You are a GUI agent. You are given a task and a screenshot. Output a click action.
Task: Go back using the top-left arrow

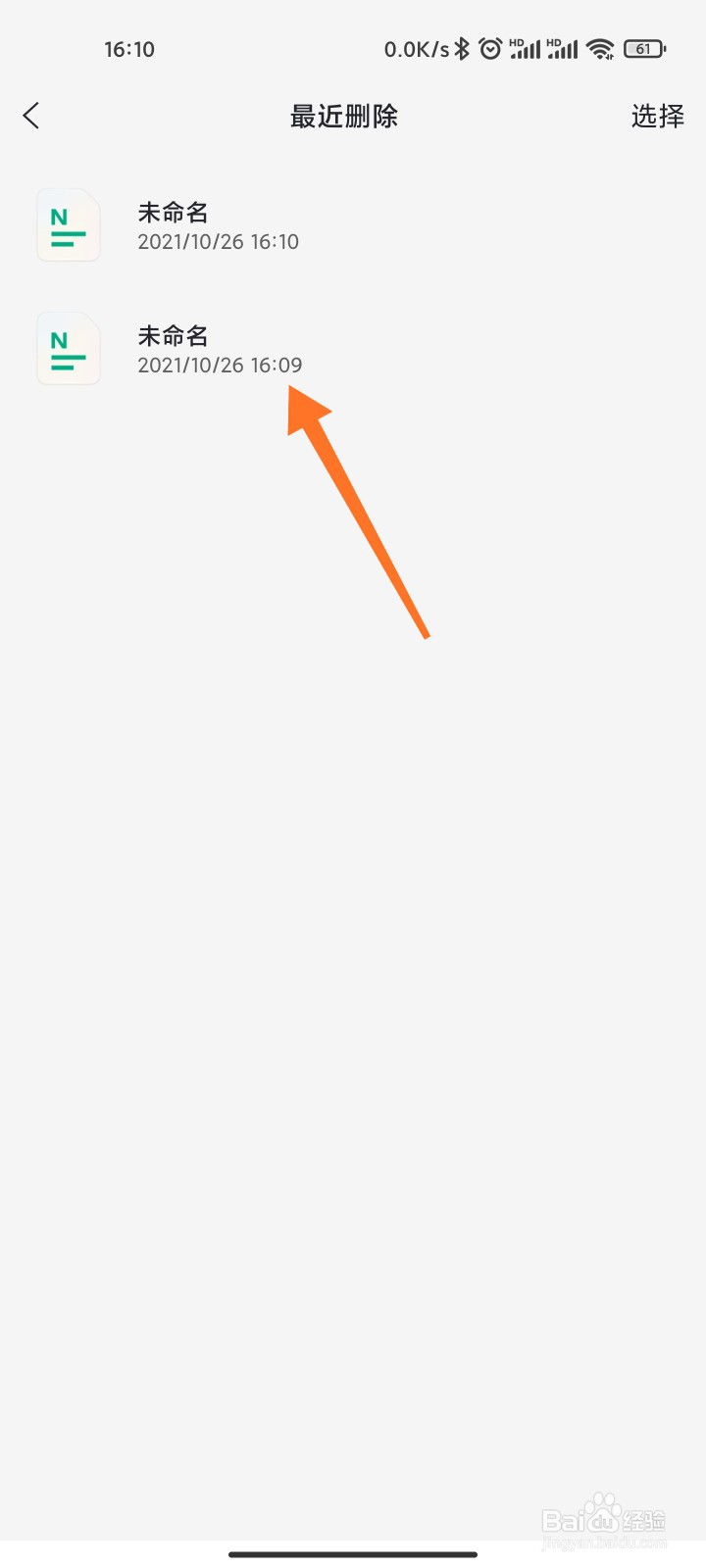pos(31,116)
